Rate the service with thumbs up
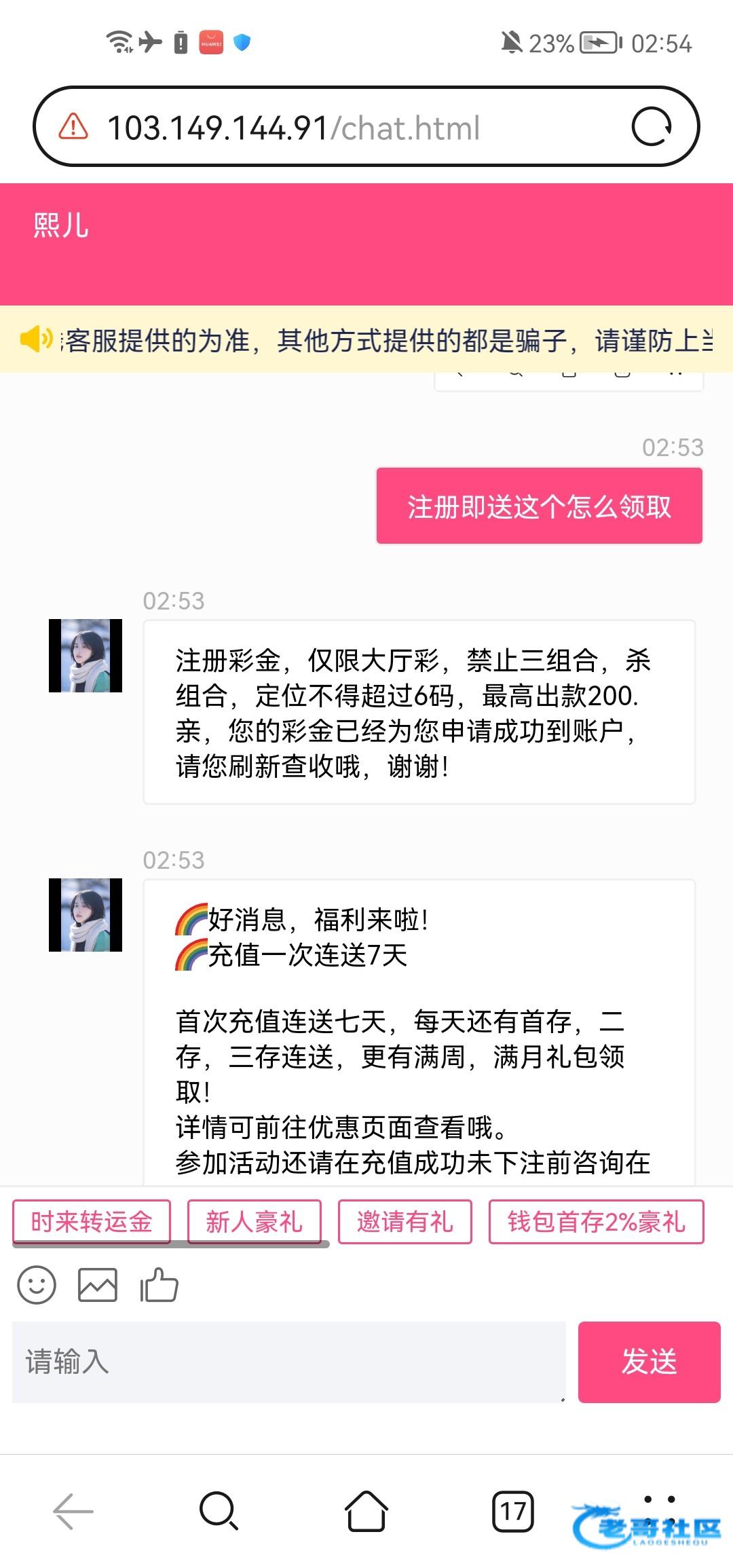733x1568 pixels. (x=159, y=1285)
